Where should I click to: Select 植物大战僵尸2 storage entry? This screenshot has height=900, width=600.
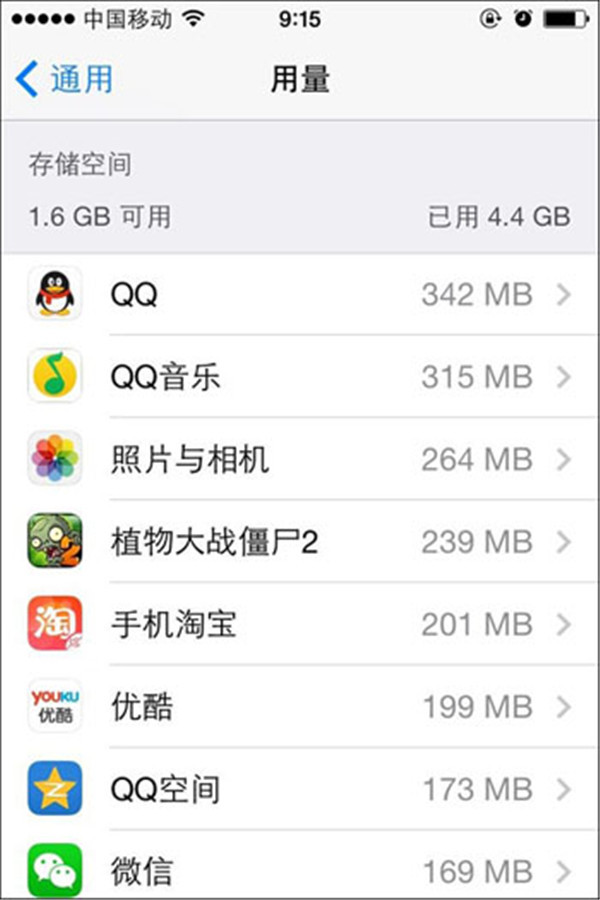click(300, 542)
